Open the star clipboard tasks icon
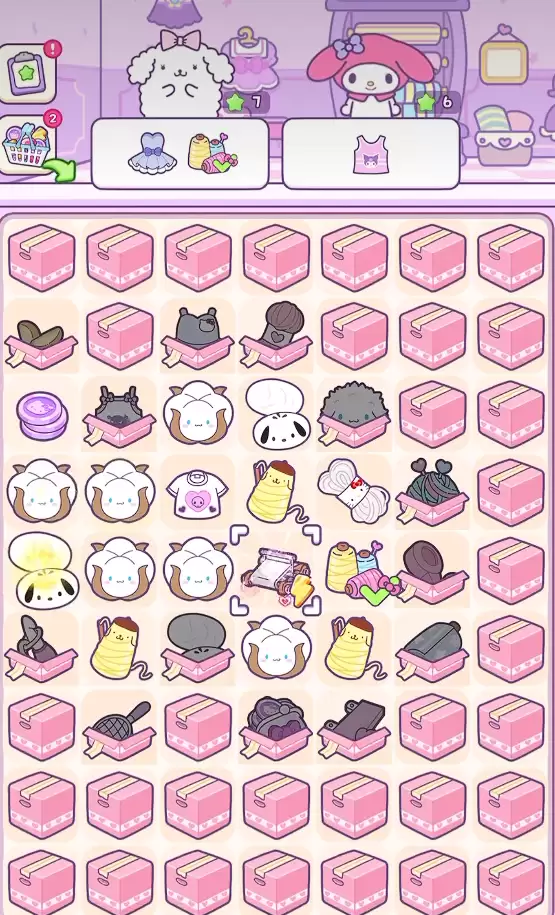 (27, 73)
